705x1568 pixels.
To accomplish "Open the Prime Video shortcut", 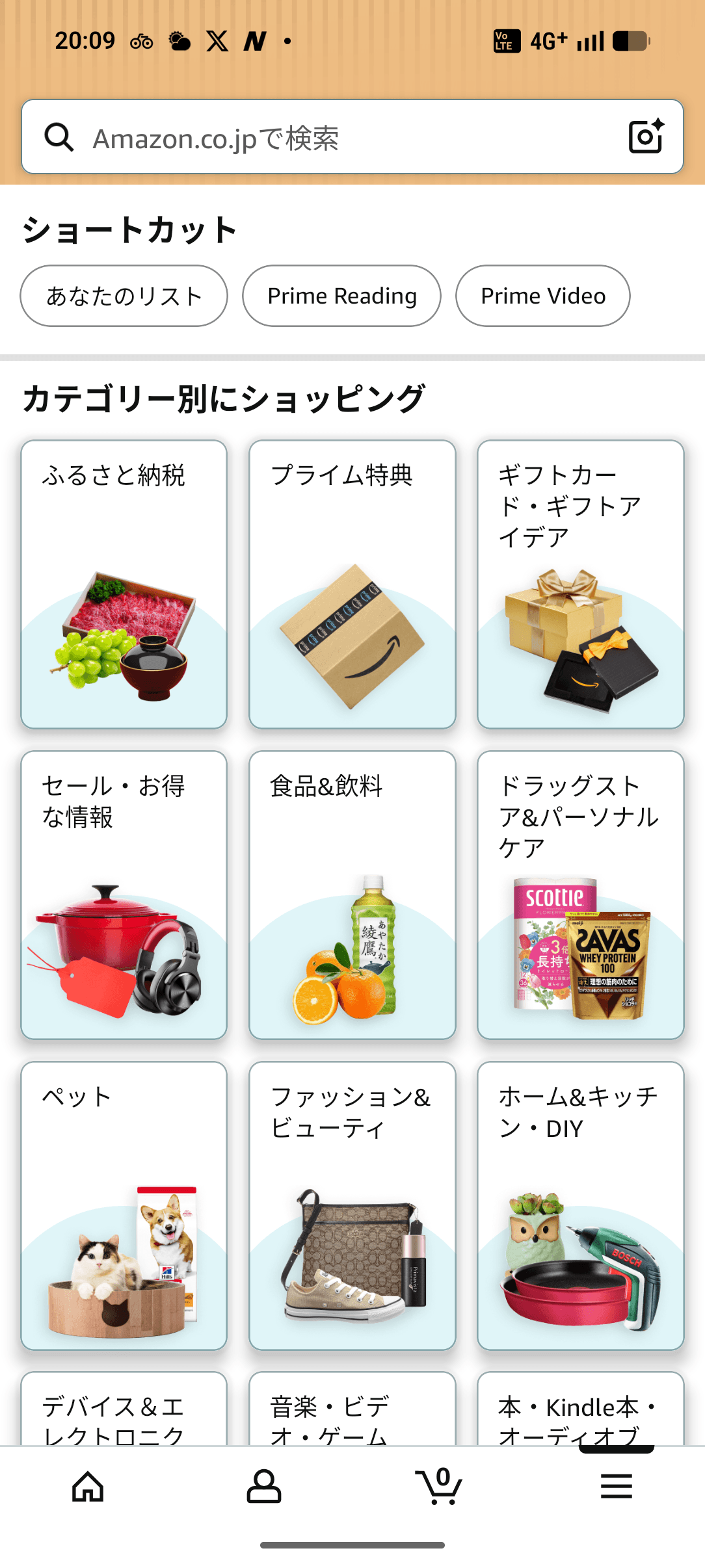I will point(542,296).
